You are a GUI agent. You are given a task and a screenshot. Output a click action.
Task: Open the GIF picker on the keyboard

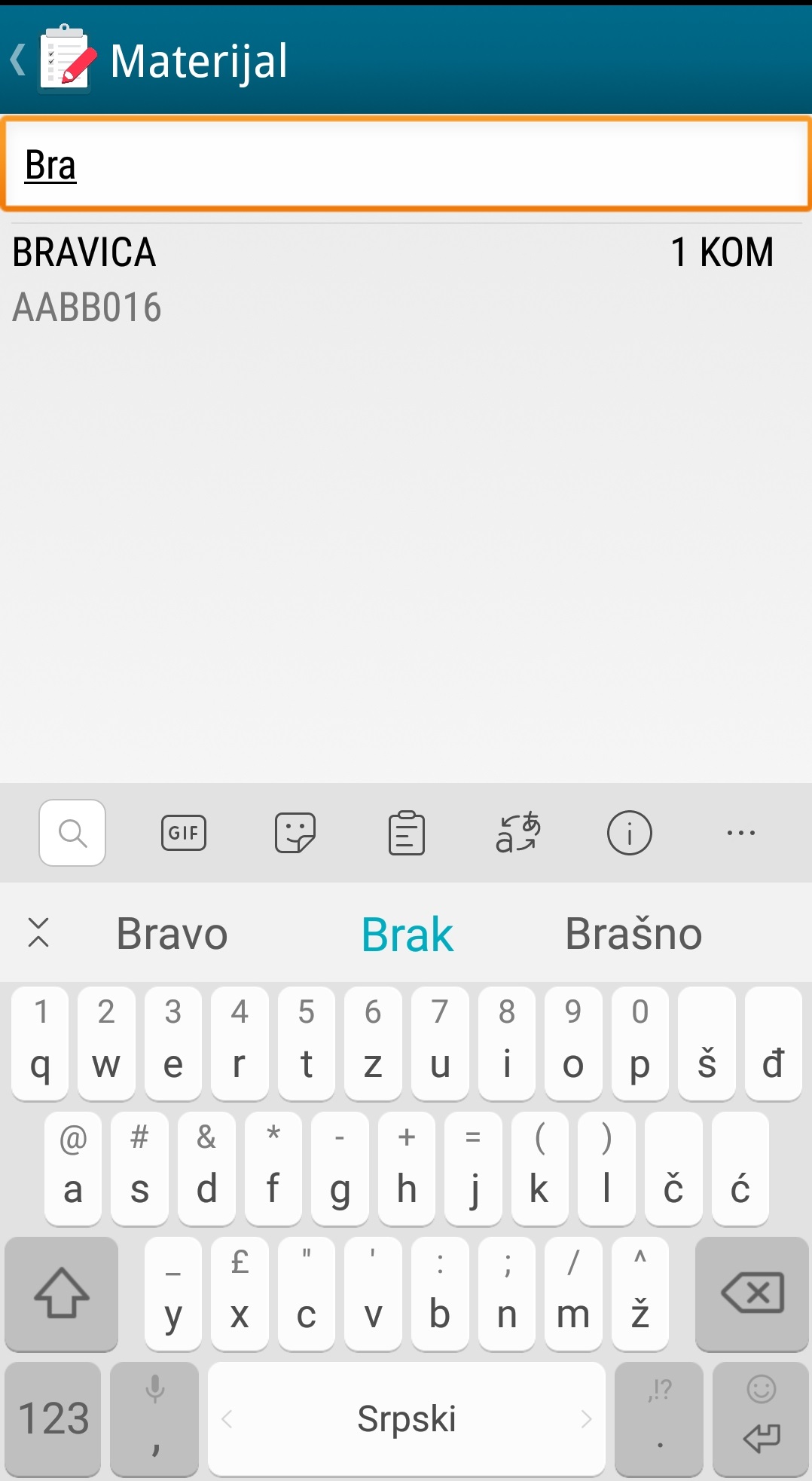184,833
